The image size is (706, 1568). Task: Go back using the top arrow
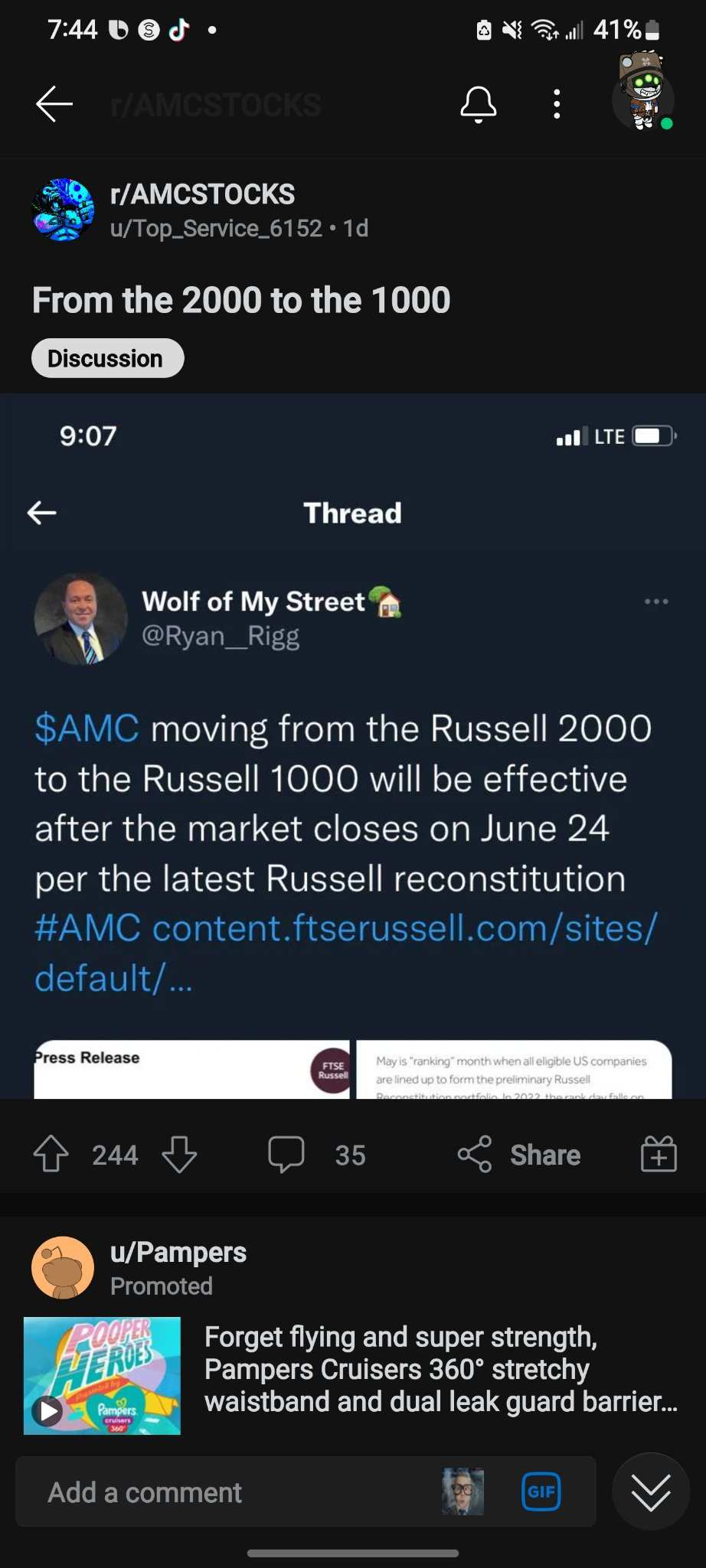click(x=54, y=104)
